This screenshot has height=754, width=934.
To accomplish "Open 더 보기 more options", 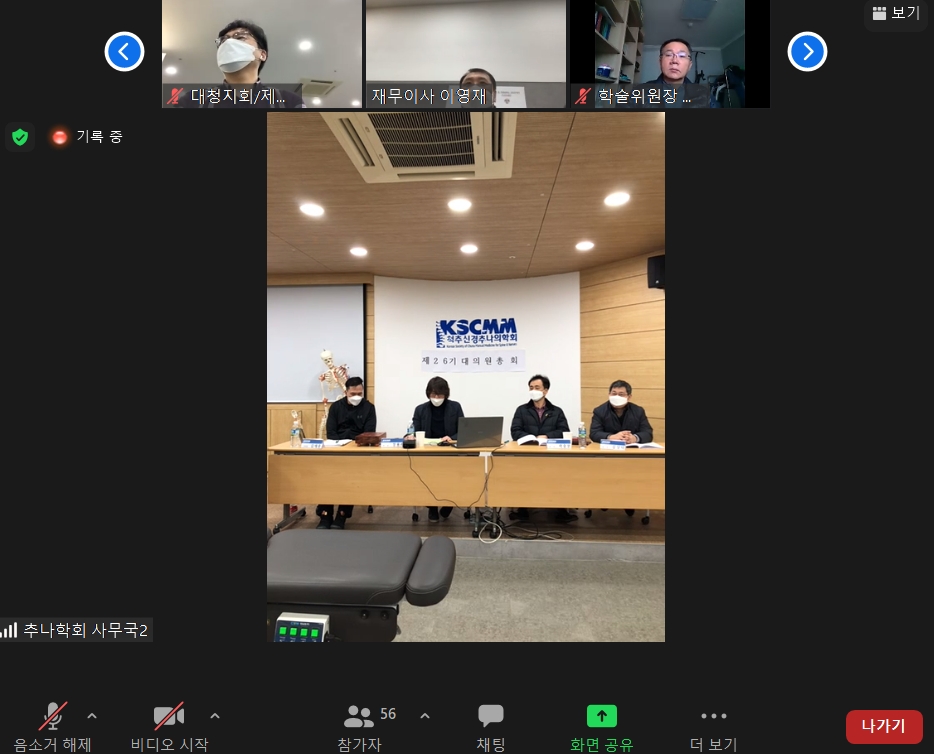I will 713,725.
